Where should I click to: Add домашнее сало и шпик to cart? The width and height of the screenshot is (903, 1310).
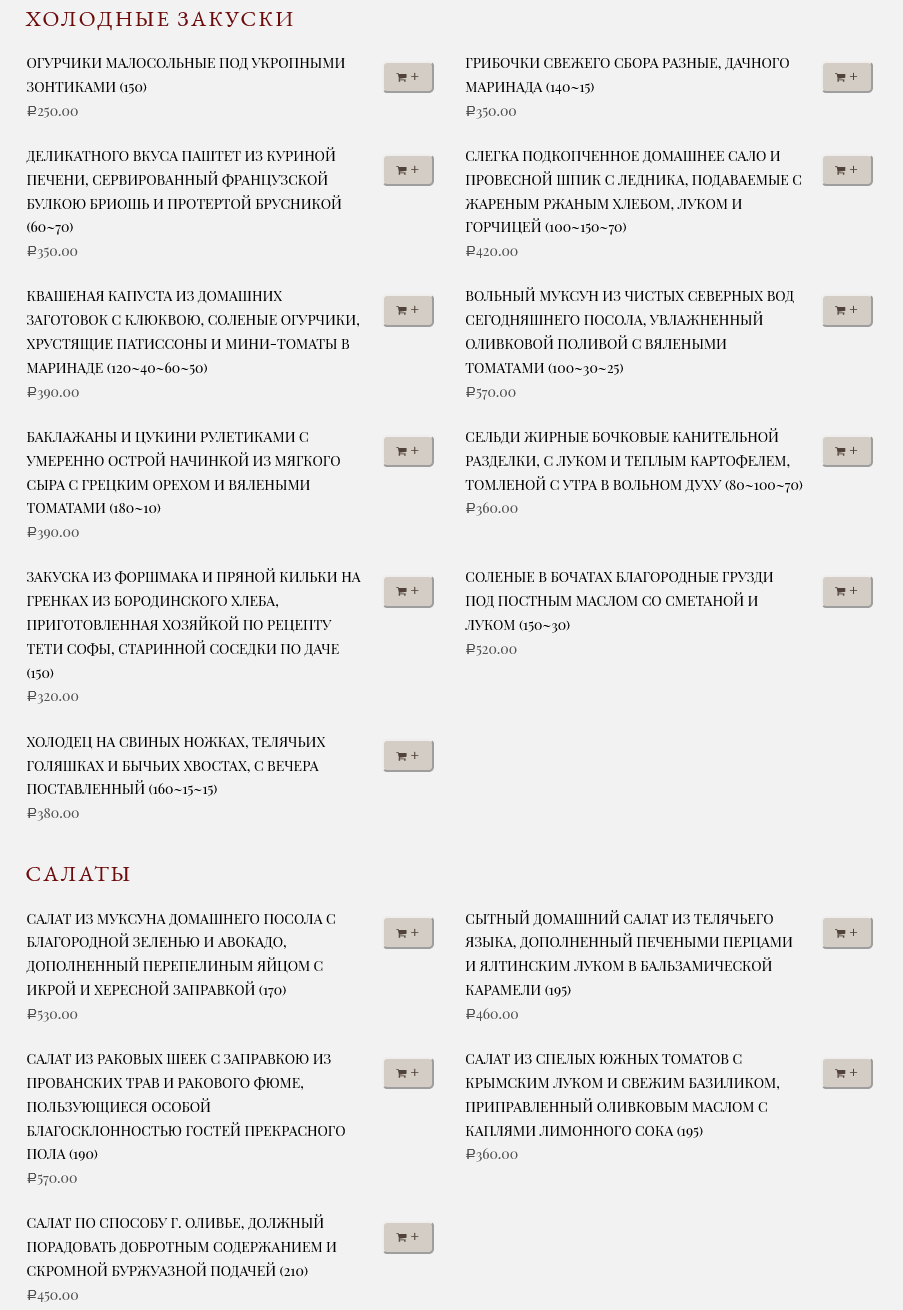point(847,170)
